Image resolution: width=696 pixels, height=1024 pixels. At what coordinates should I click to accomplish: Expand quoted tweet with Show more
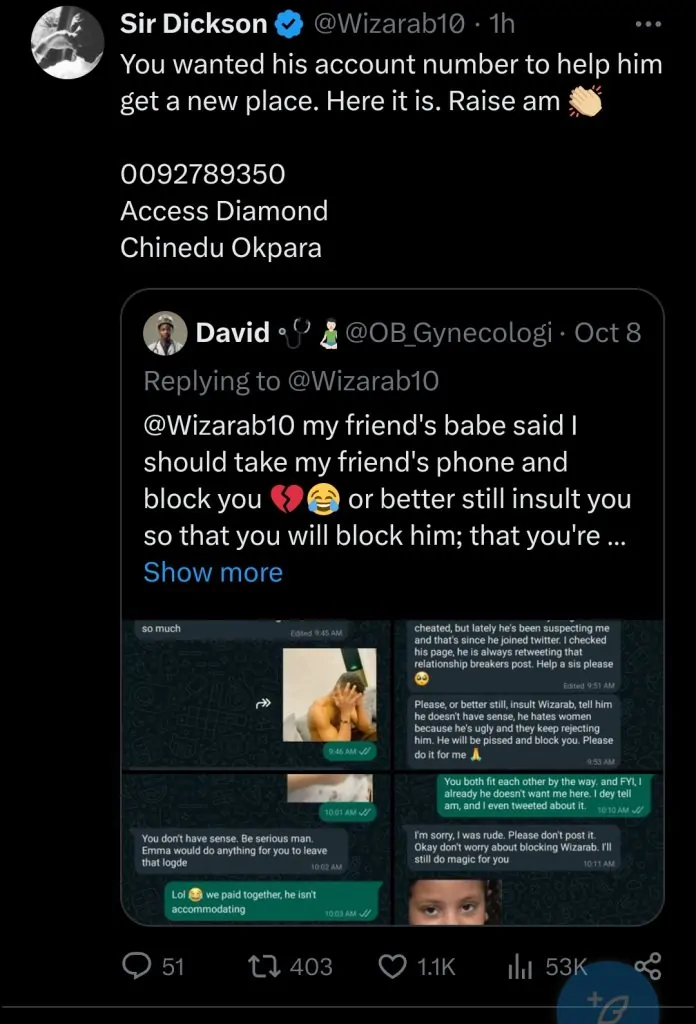pos(213,572)
